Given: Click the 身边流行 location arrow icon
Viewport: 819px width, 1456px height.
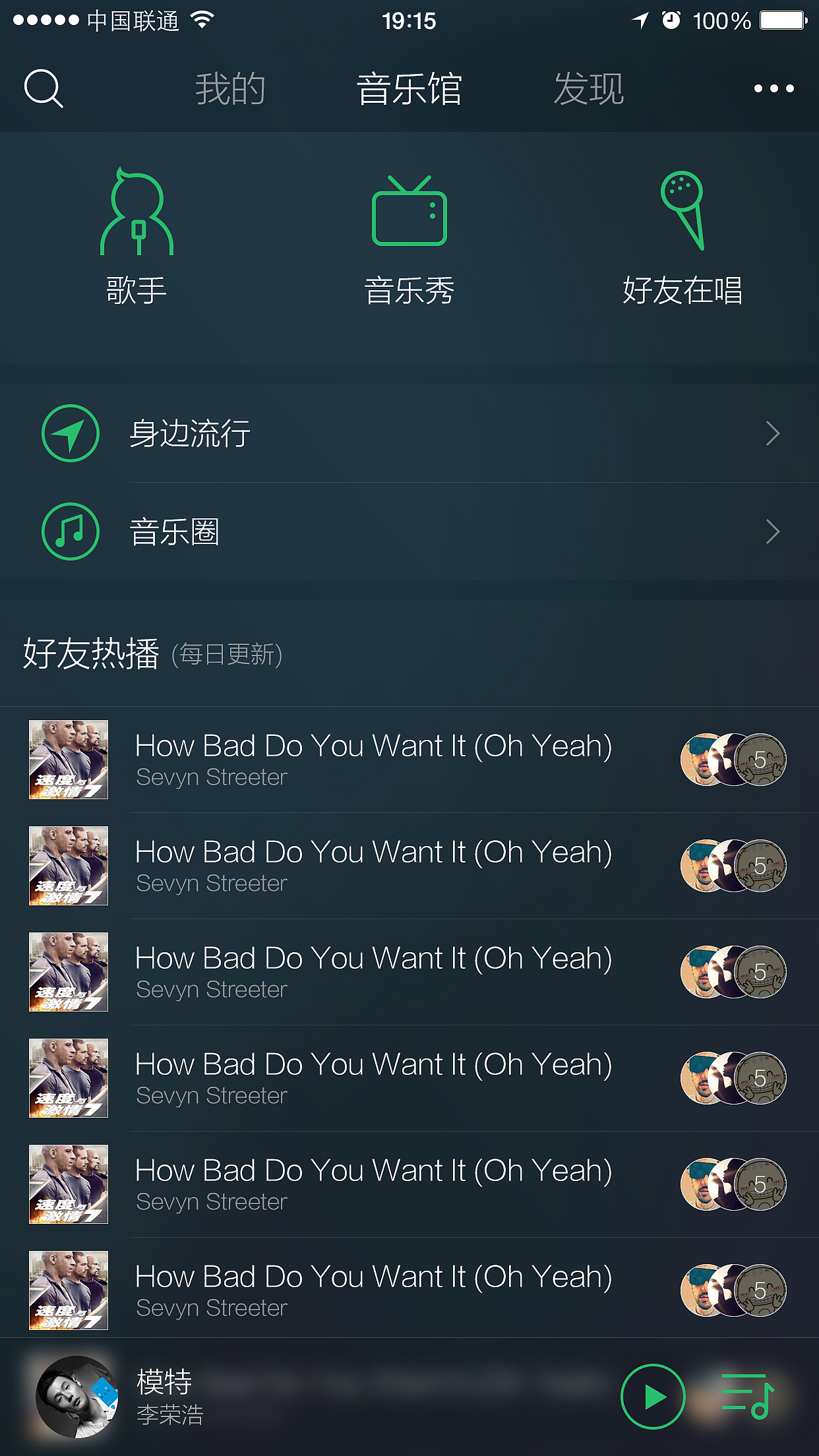Looking at the screenshot, I should (69, 434).
